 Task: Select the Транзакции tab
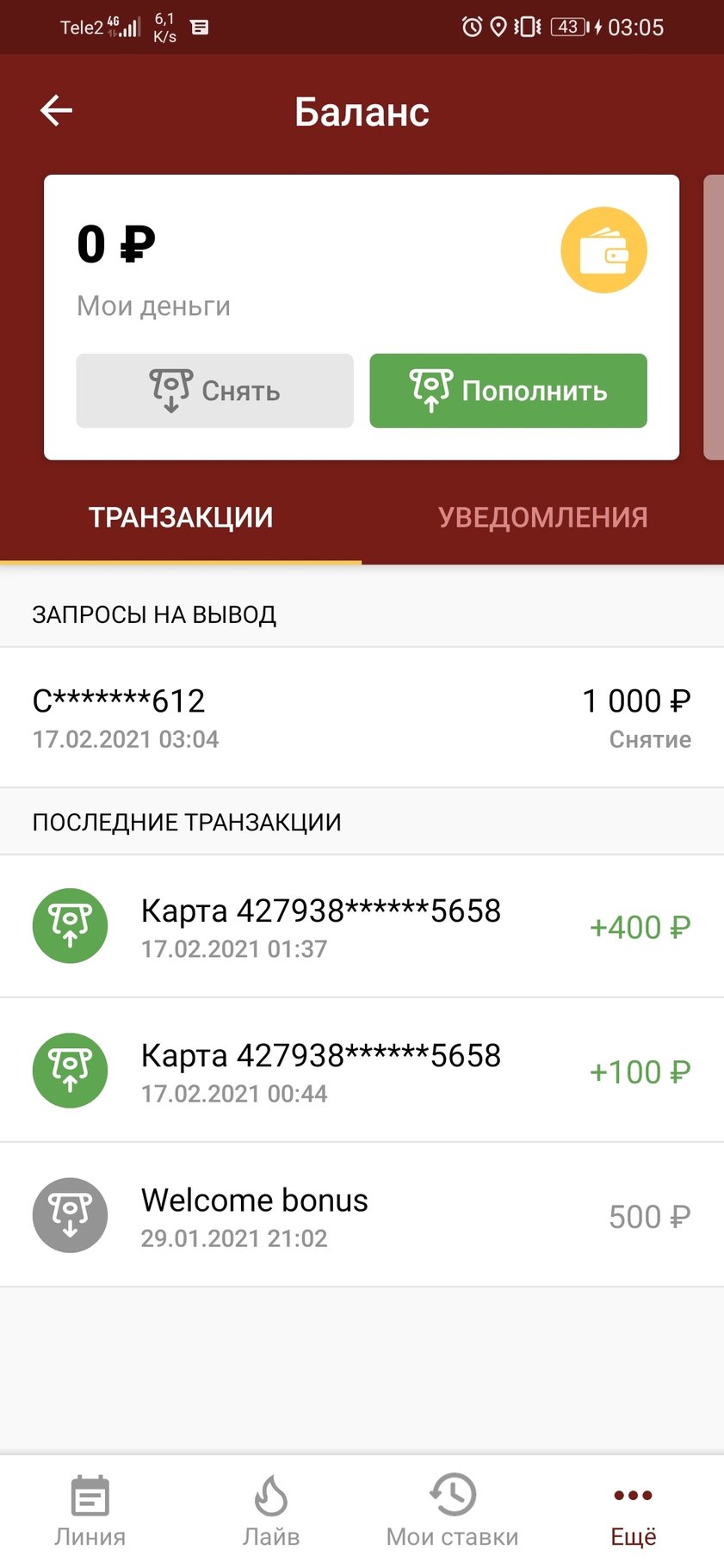point(181,517)
